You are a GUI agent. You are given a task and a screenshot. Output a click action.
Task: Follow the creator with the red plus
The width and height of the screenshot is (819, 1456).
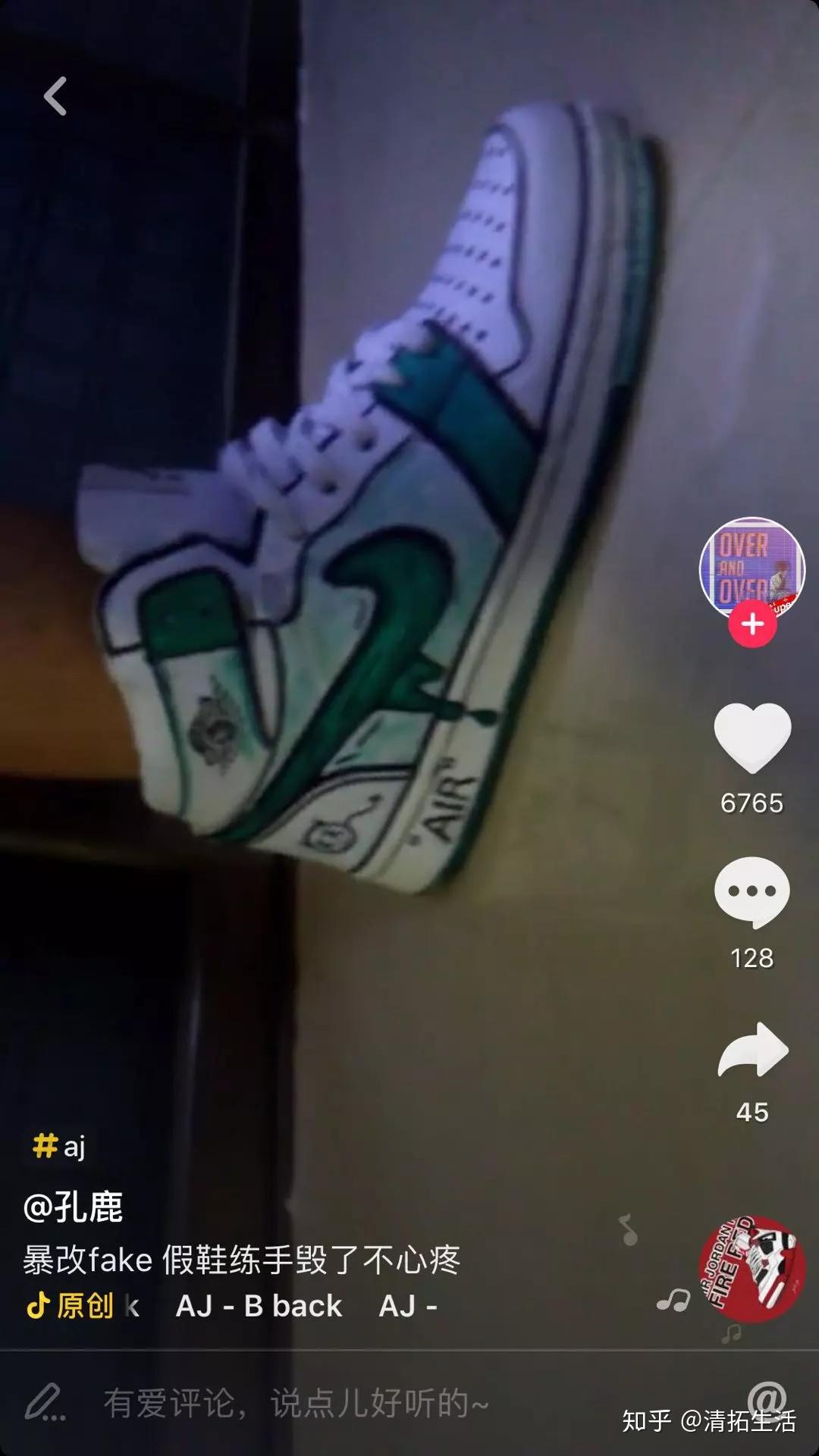point(752,625)
